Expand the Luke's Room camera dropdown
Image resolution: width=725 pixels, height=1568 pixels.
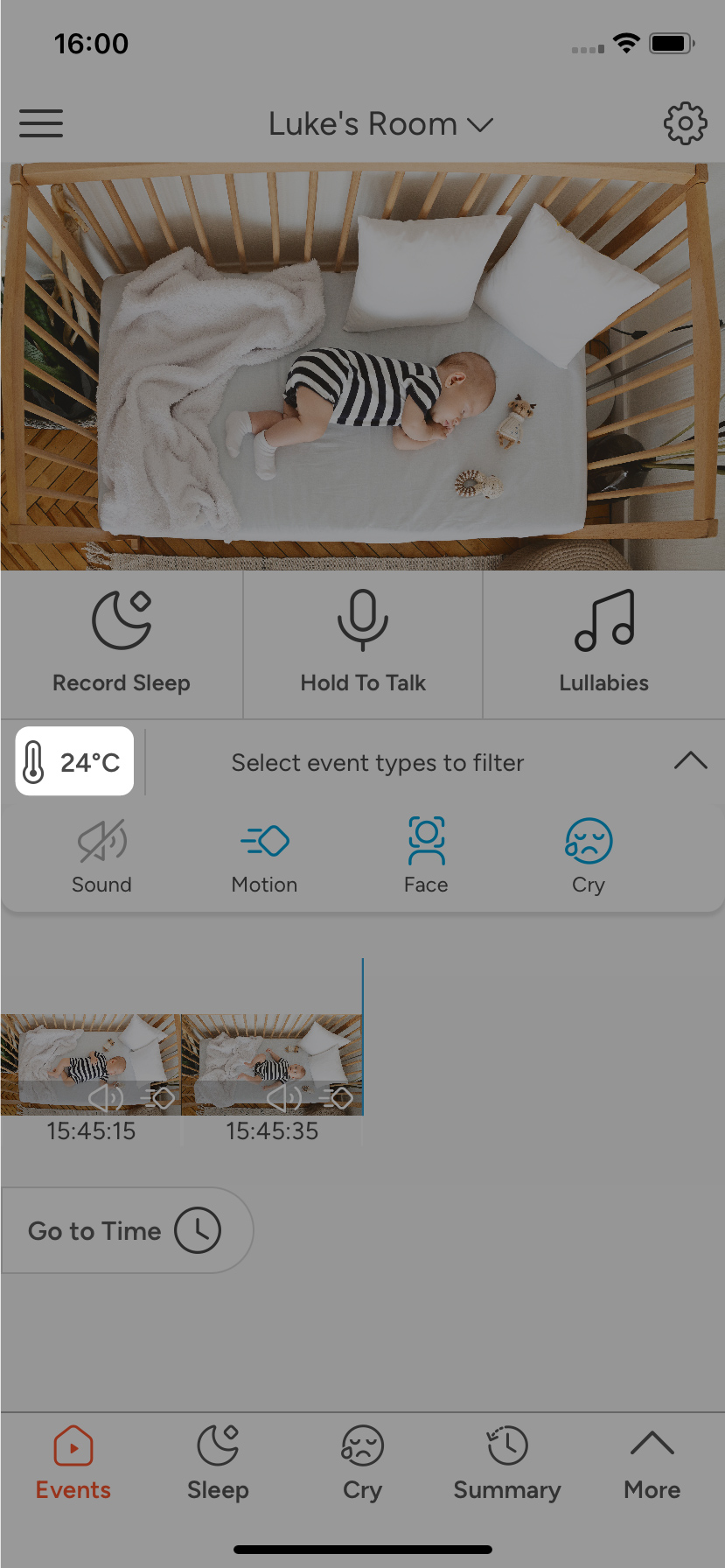(380, 124)
